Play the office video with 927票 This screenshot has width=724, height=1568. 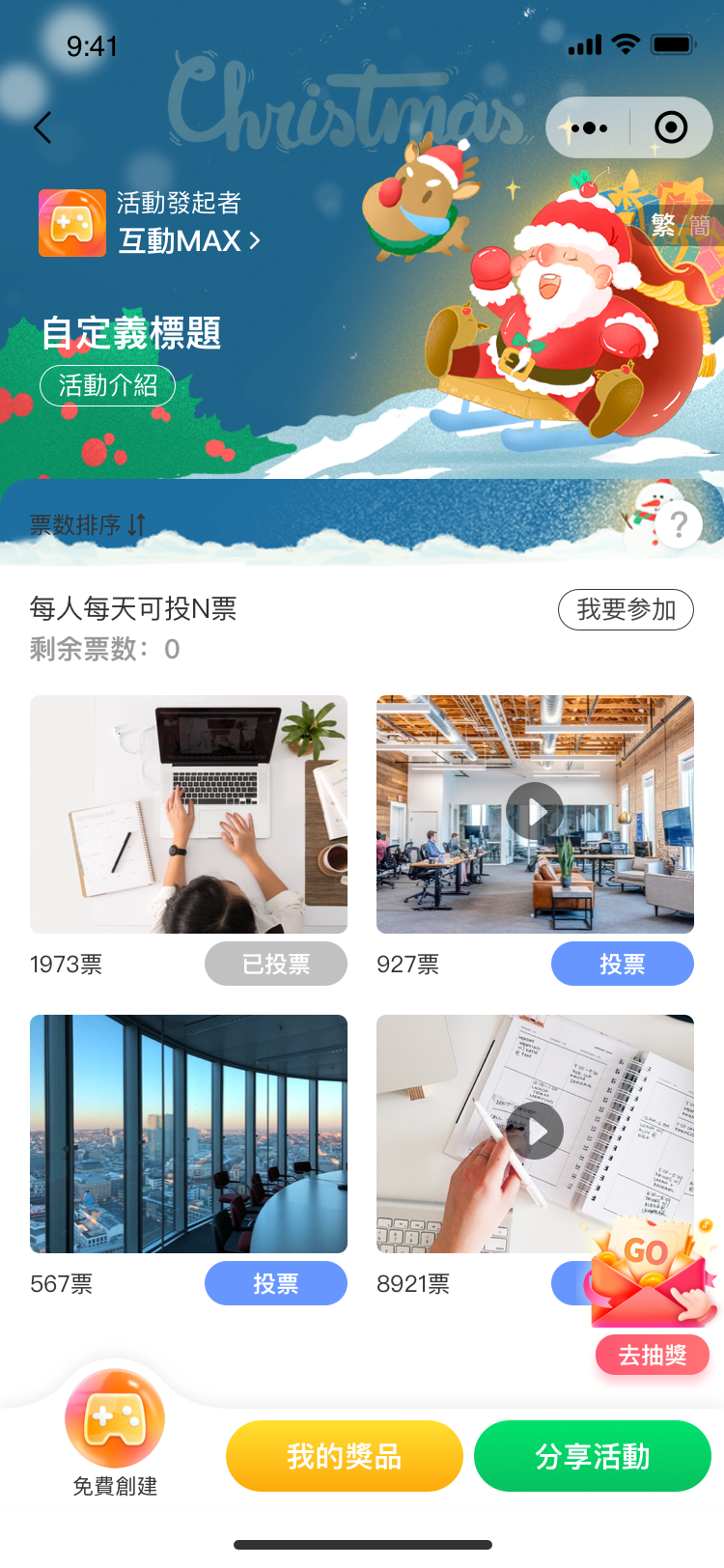pyautogui.click(x=535, y=811)
